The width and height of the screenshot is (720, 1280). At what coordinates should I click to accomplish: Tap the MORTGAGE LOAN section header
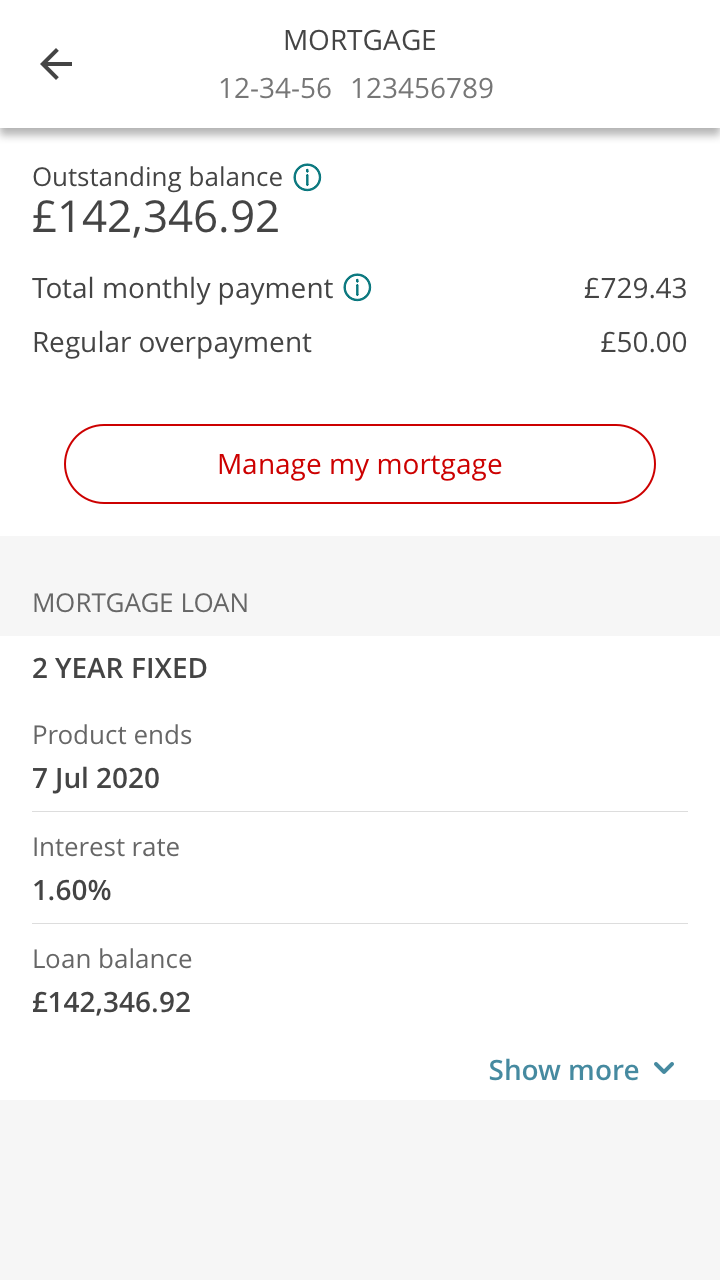click(x=140, y=602)
